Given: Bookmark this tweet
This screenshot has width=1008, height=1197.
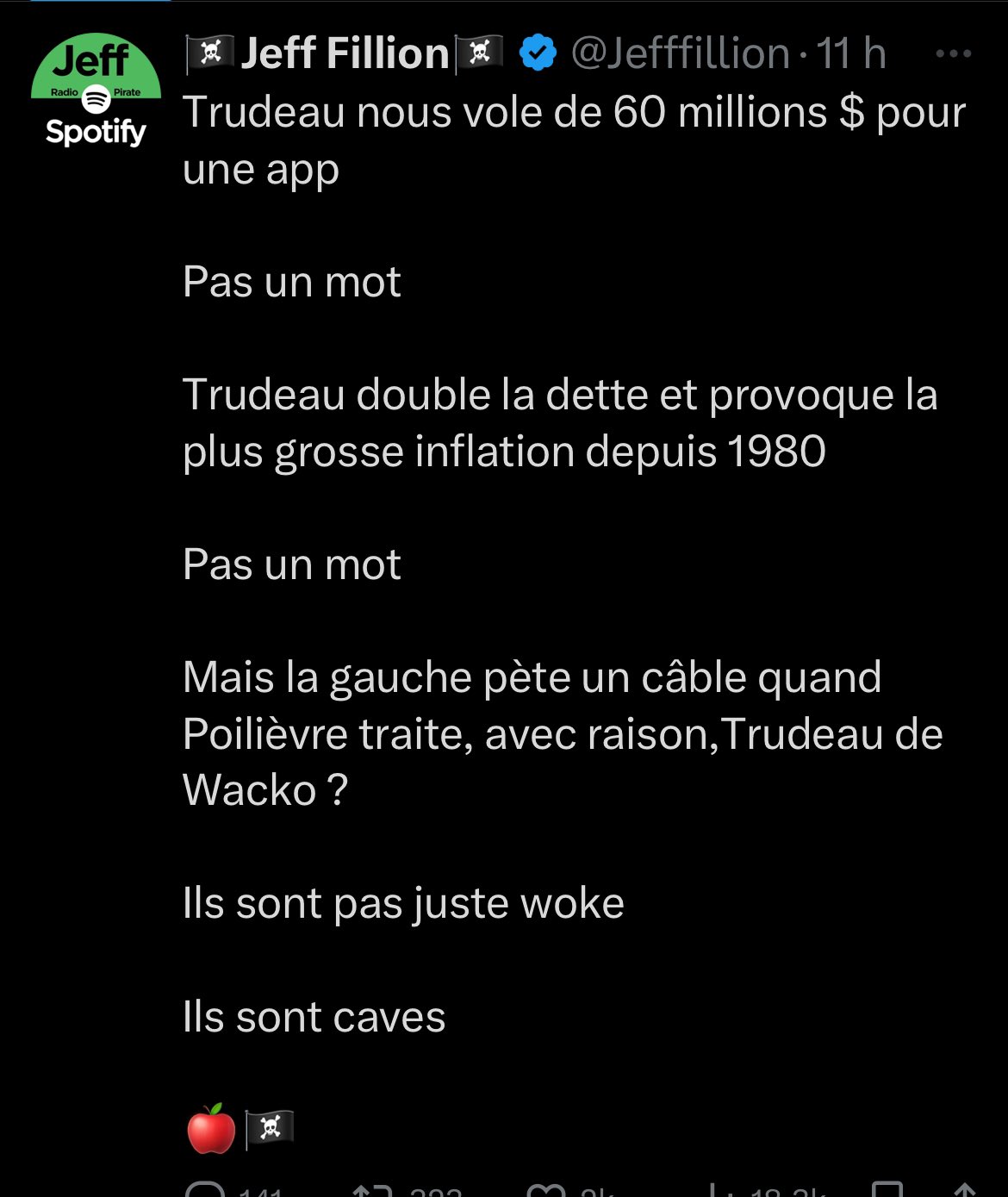Looking at the screenshot, I should (887, 1191).
